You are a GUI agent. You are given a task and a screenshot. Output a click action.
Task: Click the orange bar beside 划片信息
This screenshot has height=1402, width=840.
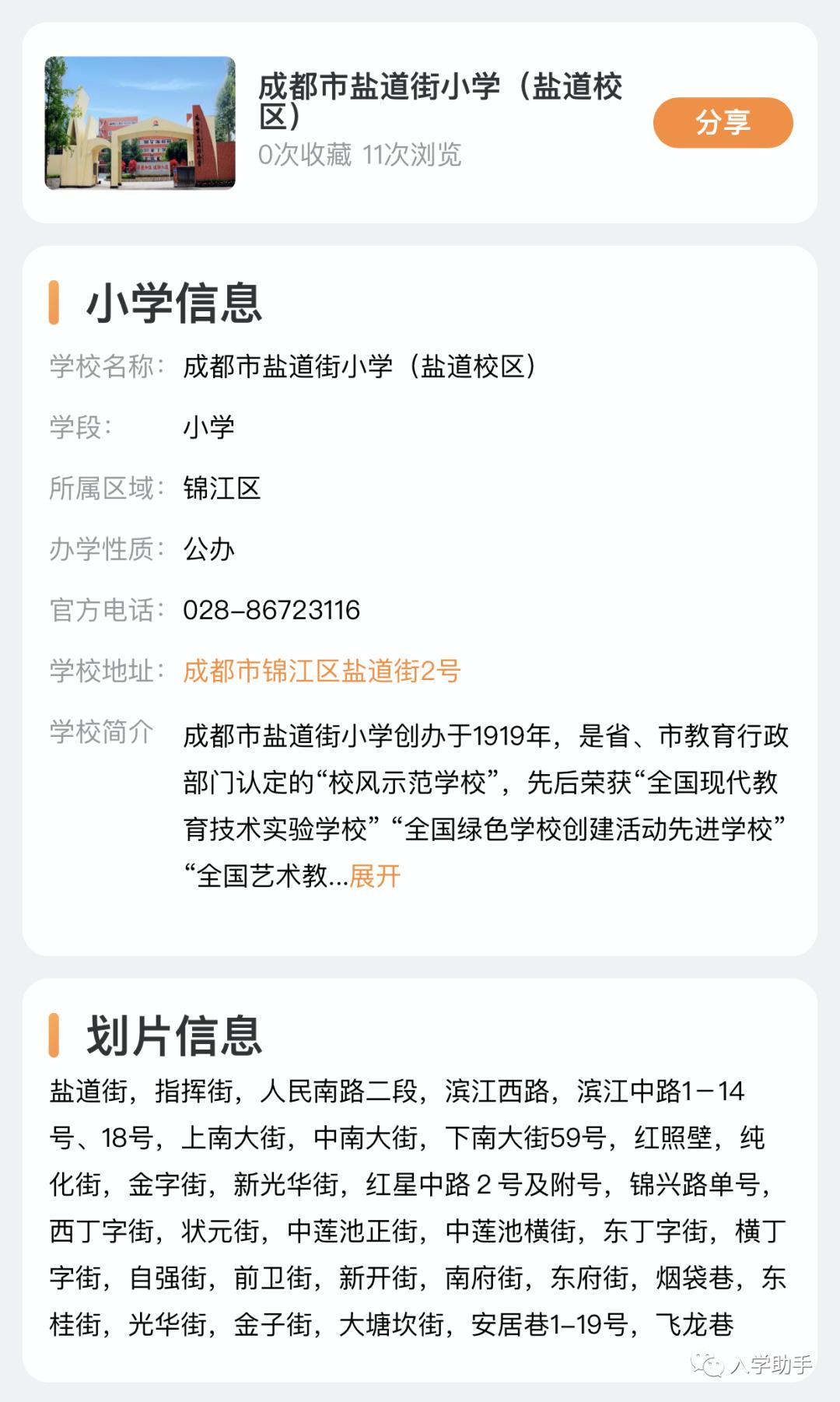point(55,1036)
